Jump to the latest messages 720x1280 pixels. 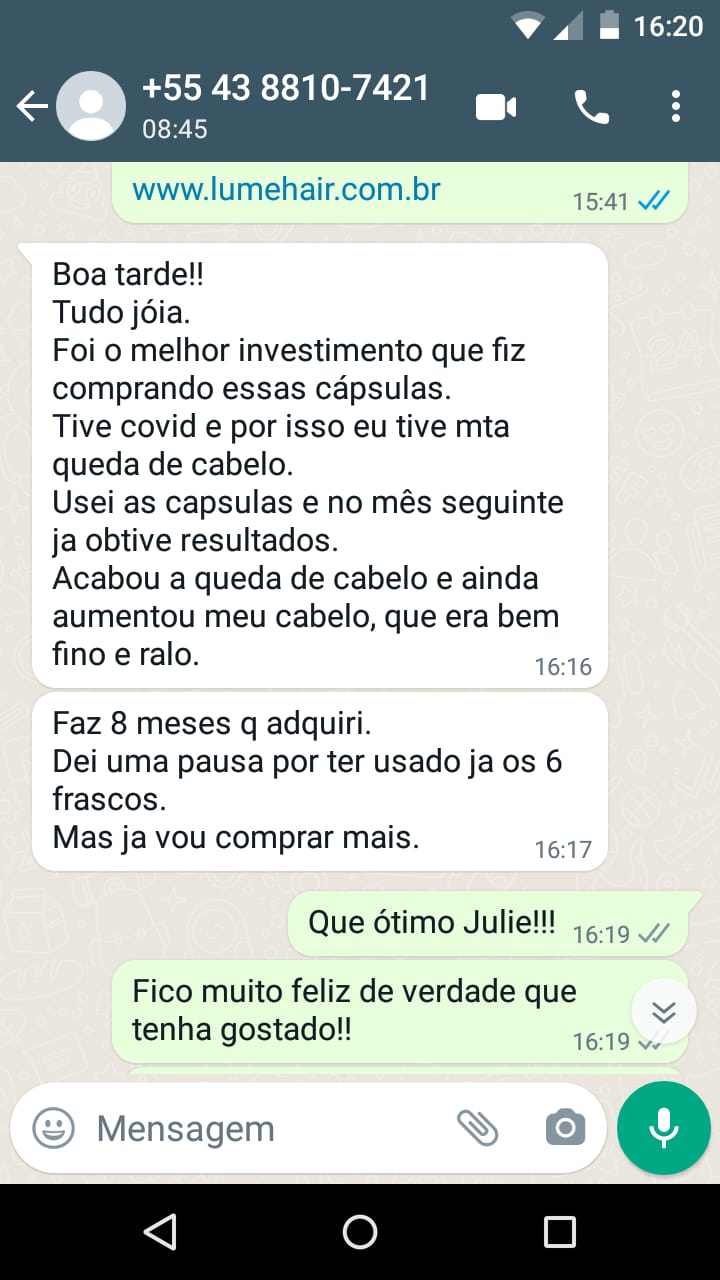pyautogui.click(x=664, y=1011)
